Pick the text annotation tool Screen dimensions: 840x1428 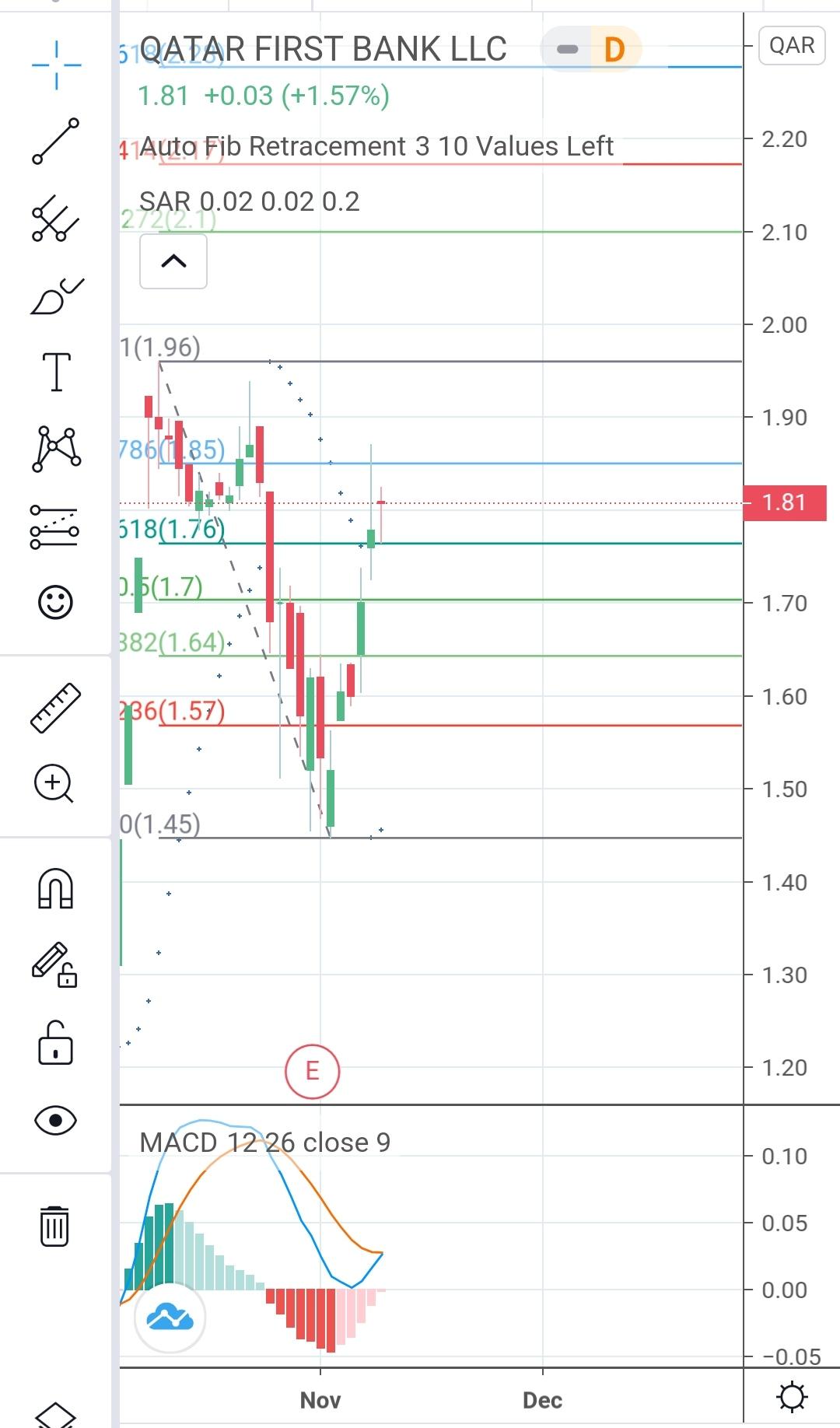click(56, 371)
